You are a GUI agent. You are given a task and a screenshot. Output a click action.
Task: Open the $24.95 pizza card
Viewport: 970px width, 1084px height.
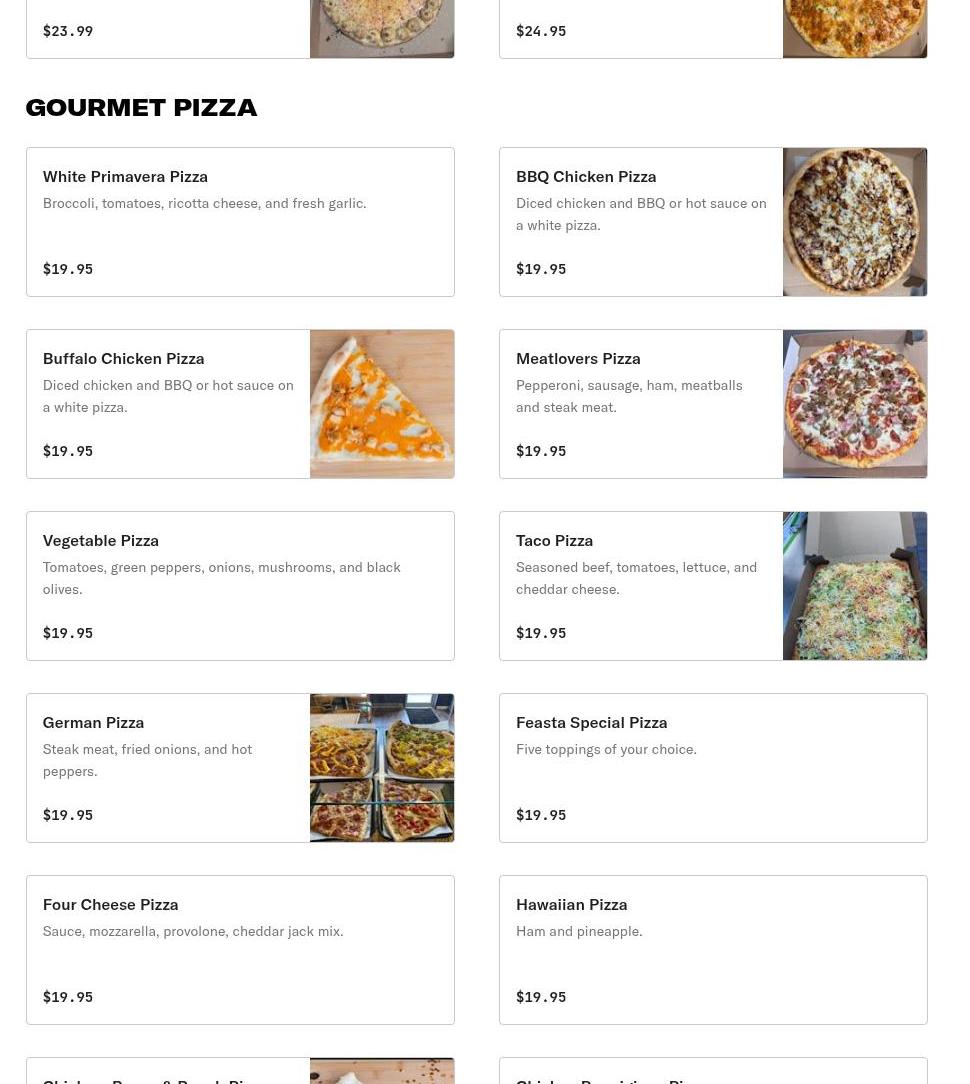pos(713,29)
